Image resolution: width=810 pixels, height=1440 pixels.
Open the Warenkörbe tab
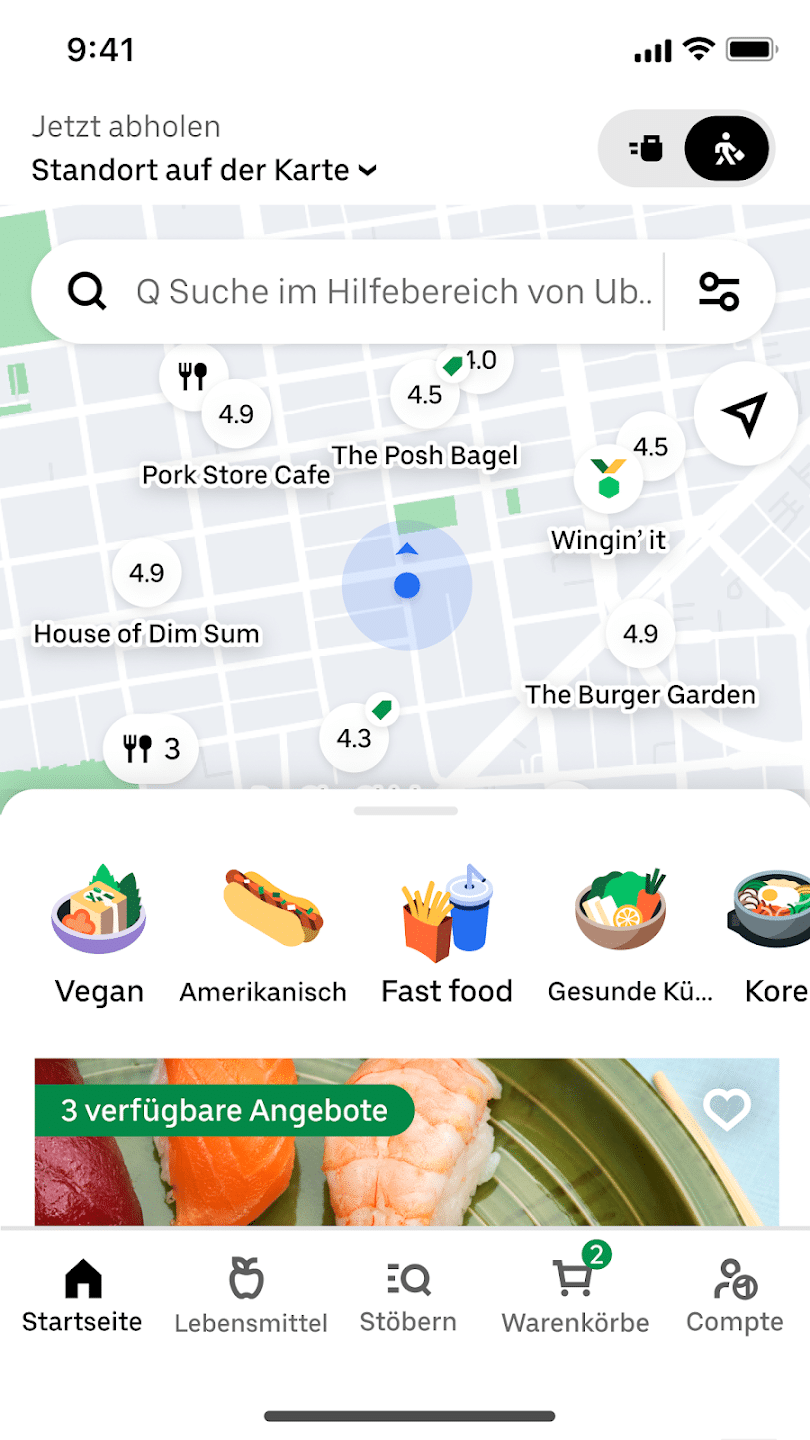pyautogui.click(x=575, y=1296)
